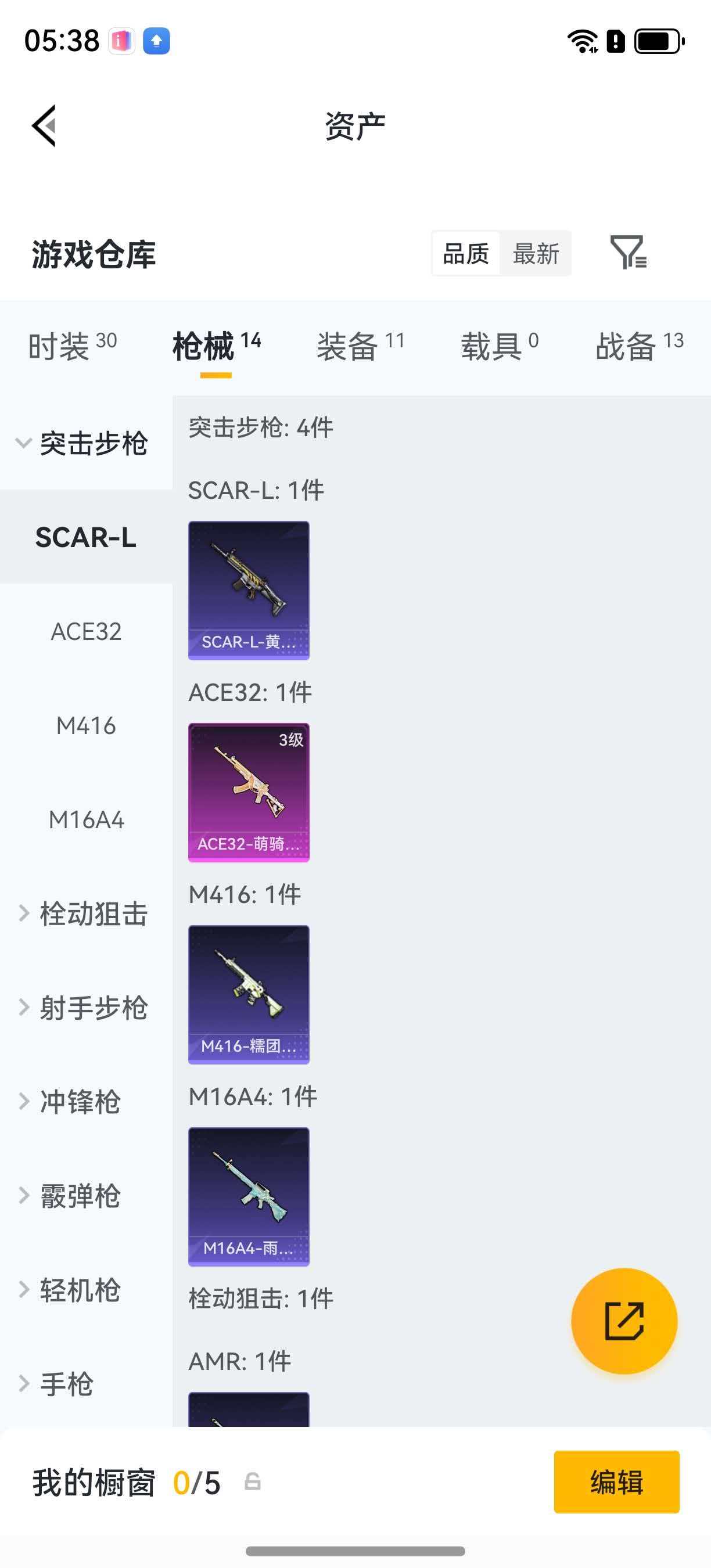The width and height of the screenshot is (711, 1568).
Task: Open the filter panel via the funnel icon
Action: tap(630, 254)
